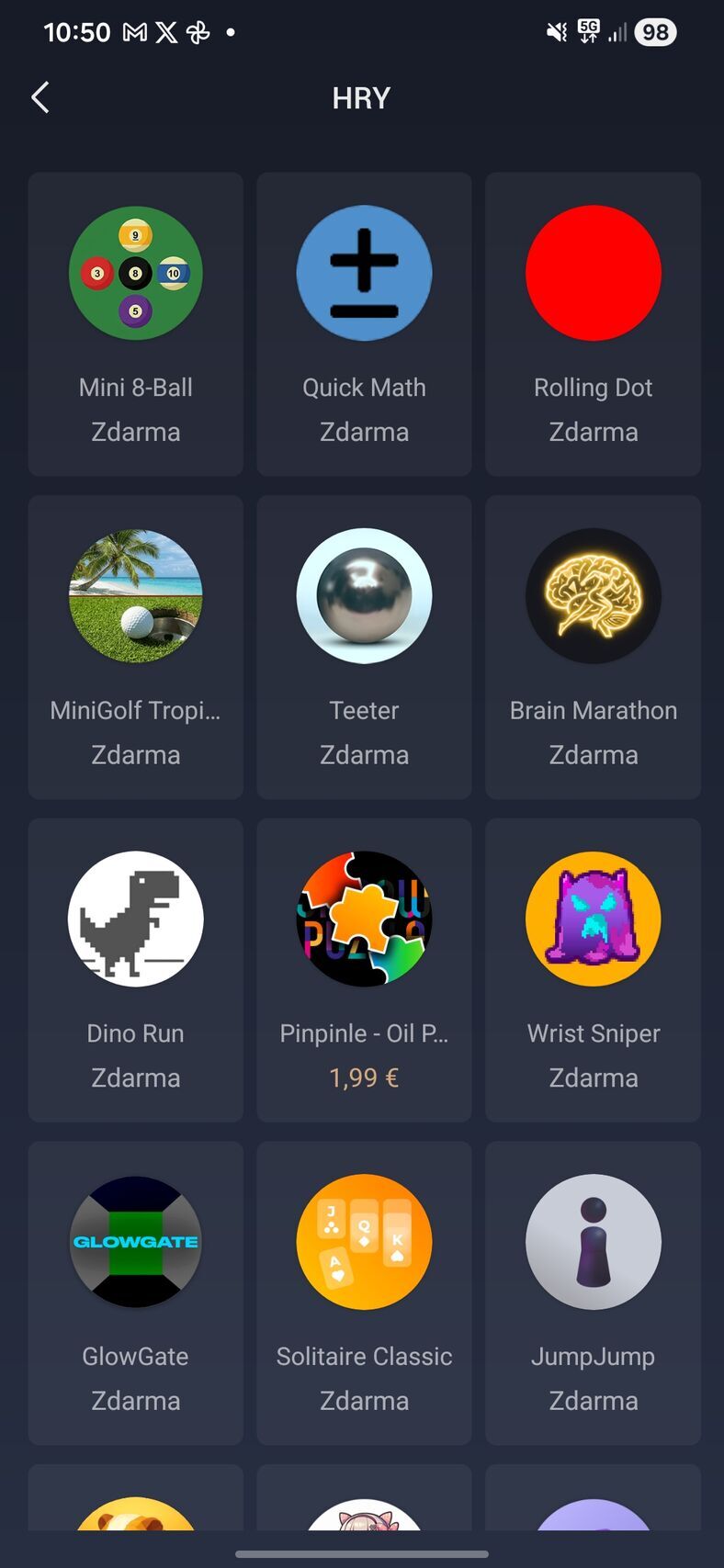Image resolution: width=724 pixels, height=1568 pixels.
Task: Select Zdarma under Brain Marathon
Action: coord(593,754)
